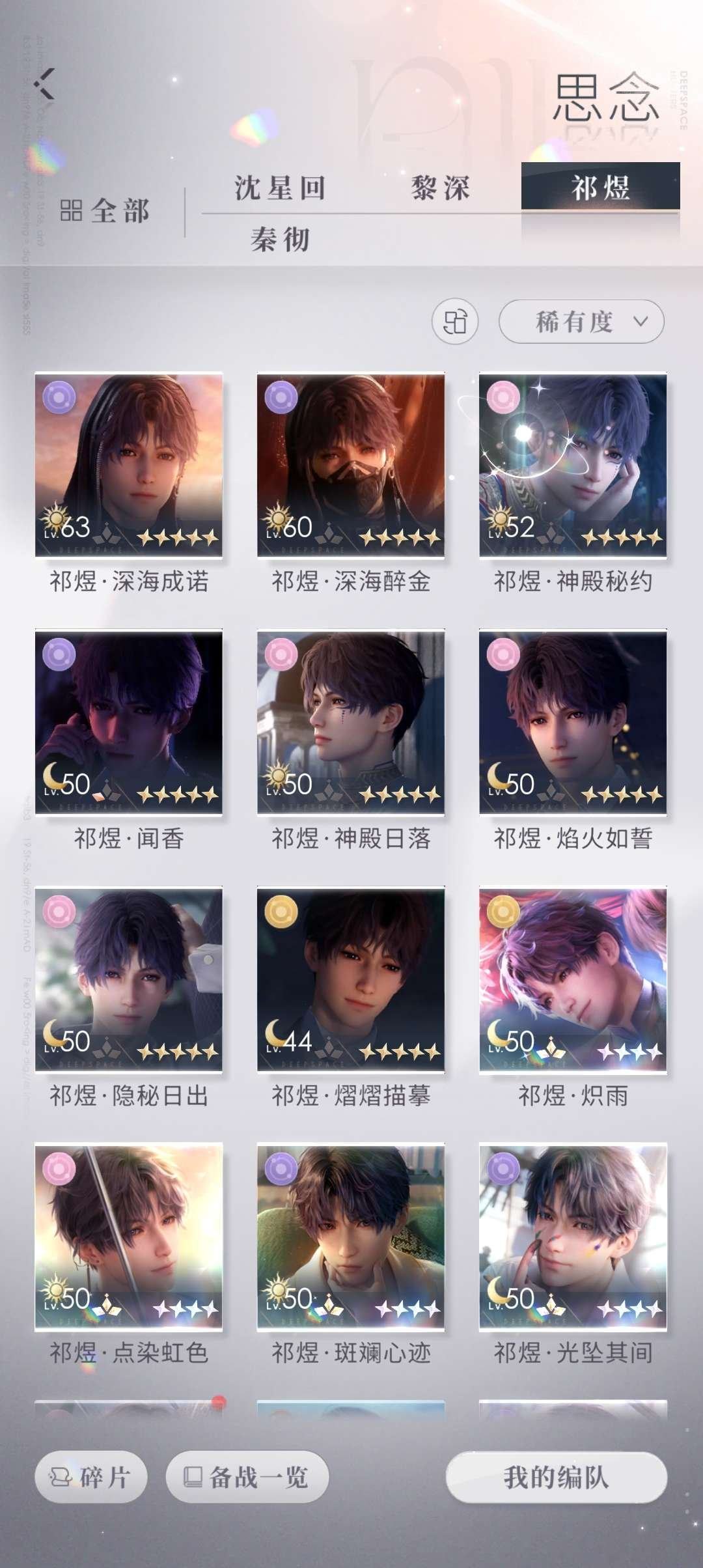The width and height of the screenshot is (703, 1568).
Task: Open the 备战一览 overview
Action: (247, 1477)
